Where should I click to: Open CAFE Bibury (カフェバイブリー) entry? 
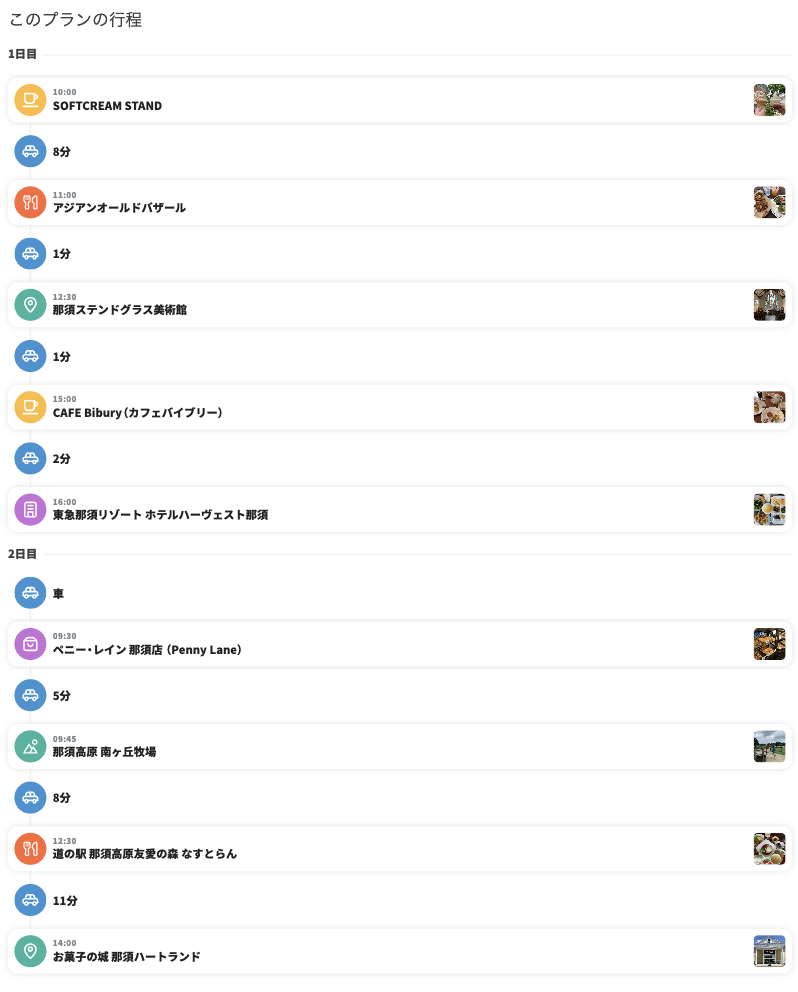pyautogui.click(x=137, y=412)
